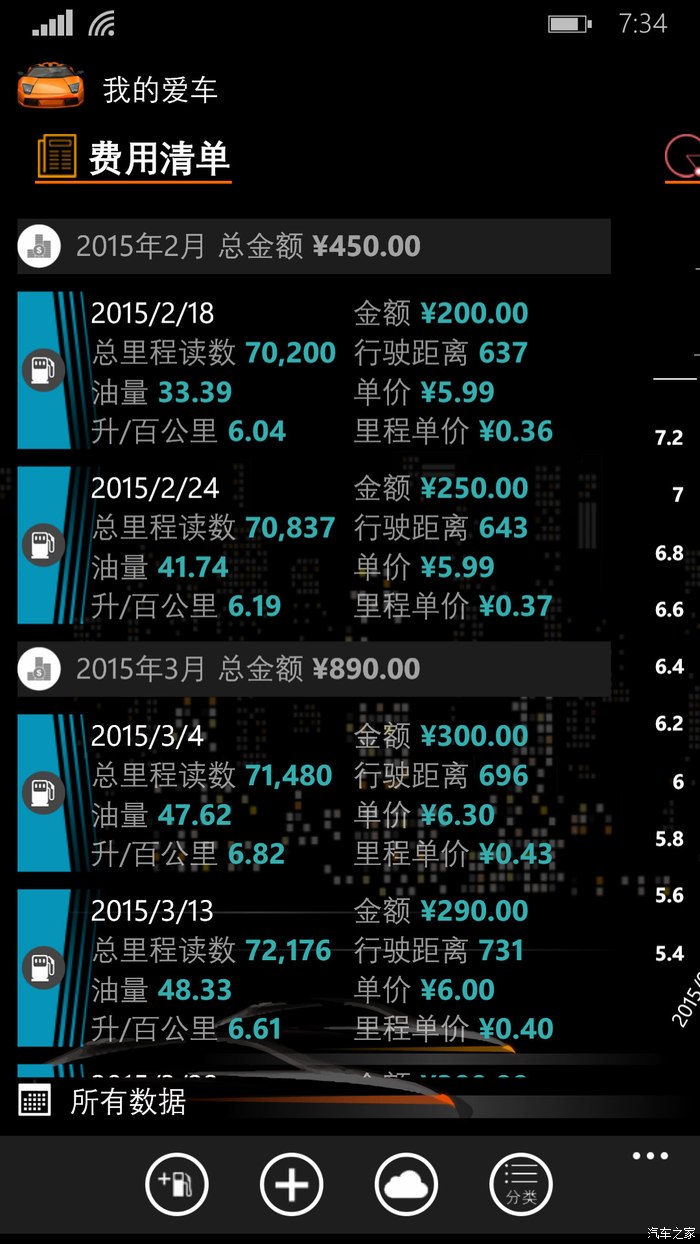Screen dimensions: 700x1244
Task: Tap the 2015年2月 group header
Action: [313, 246]
